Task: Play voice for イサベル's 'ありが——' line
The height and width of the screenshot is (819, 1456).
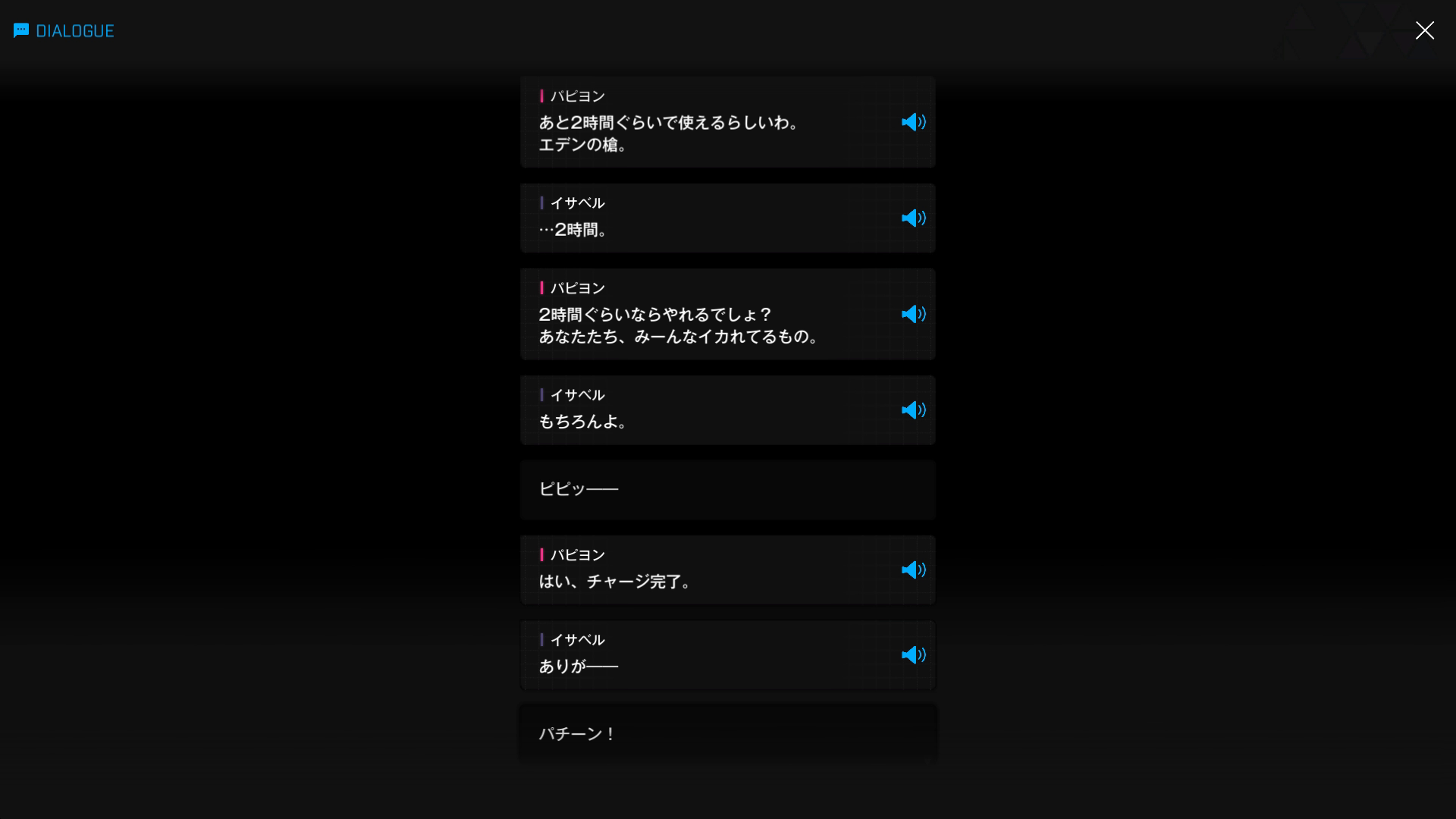Action: [x=913, y=655]
